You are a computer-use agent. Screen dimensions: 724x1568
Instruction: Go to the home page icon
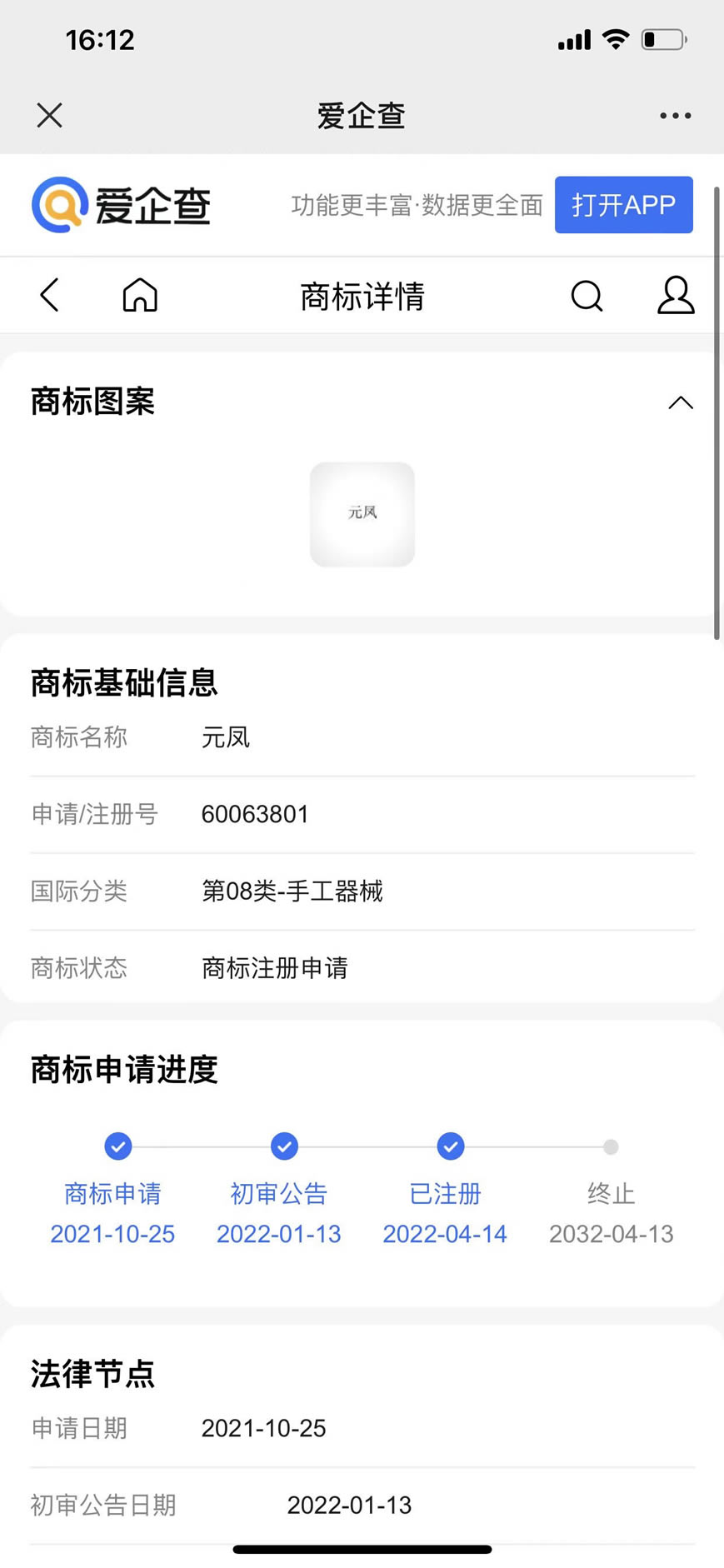[x=140, y=295]
